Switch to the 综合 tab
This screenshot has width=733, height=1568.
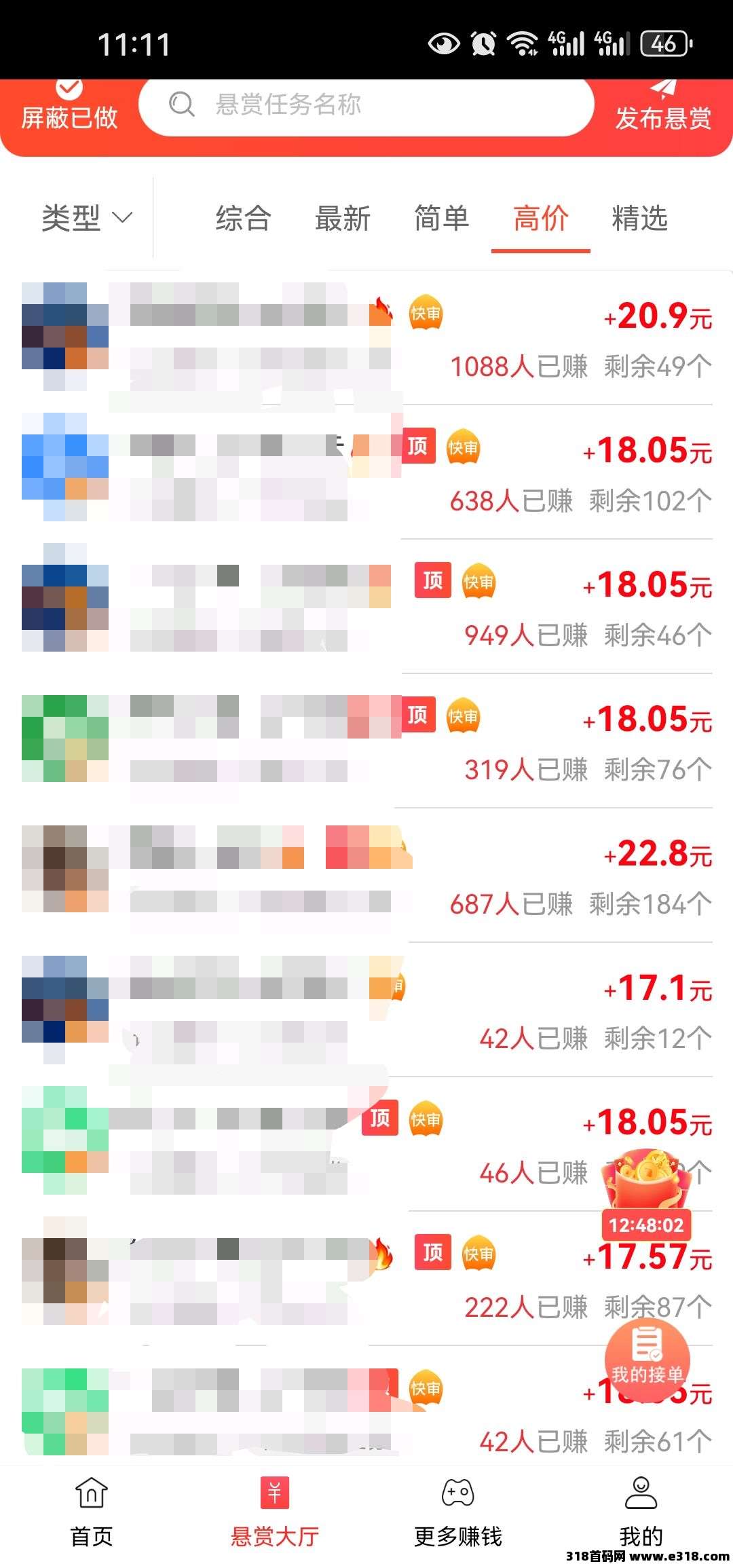pos(243,219)
